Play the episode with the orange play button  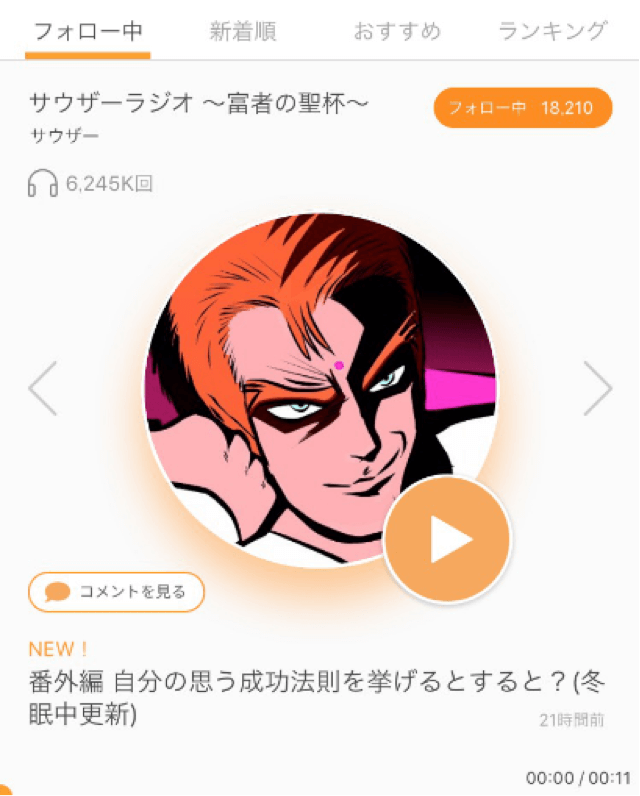click(x=447, y=540)
